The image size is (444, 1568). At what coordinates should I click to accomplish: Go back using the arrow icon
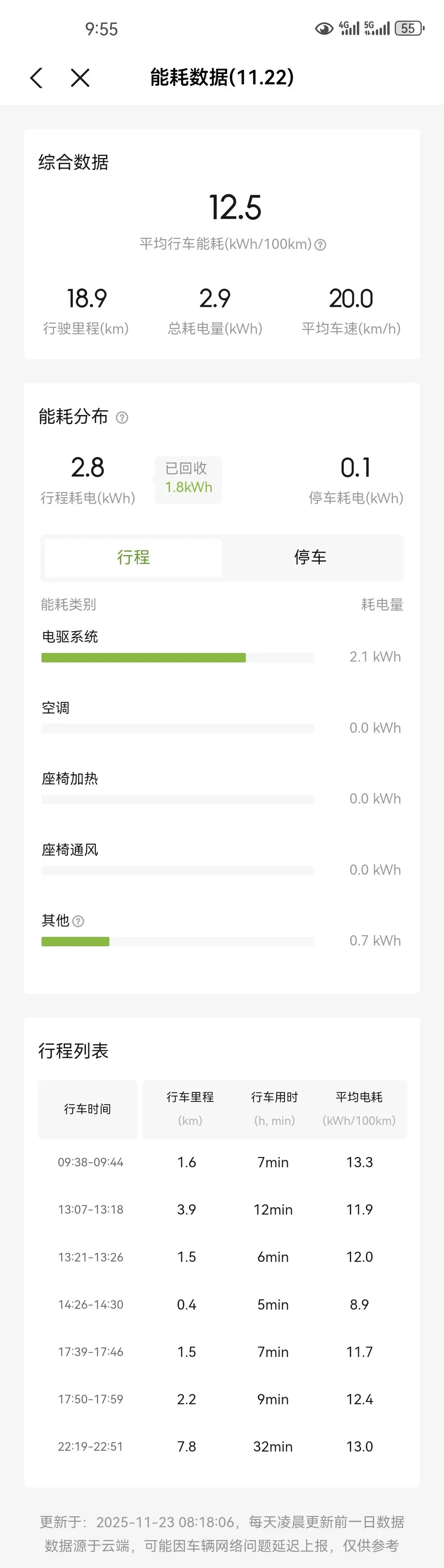(x=37, y=78)
